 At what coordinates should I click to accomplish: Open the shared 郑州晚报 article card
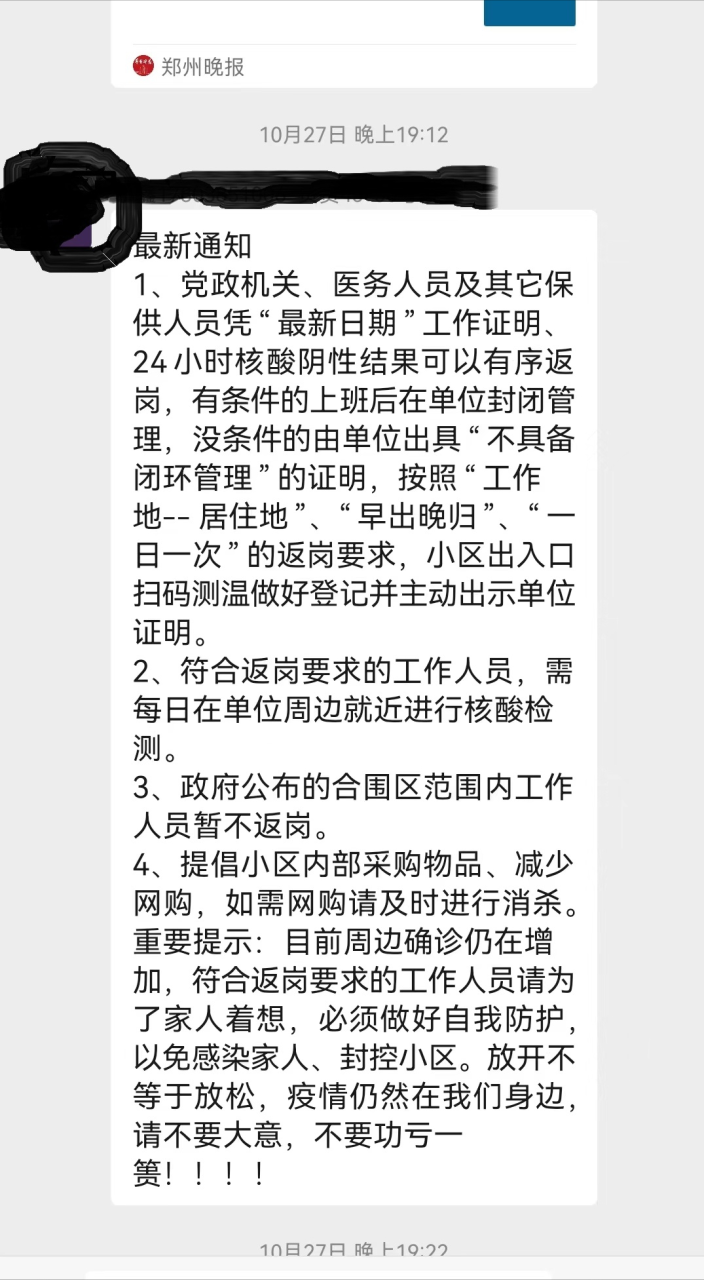[x=354, y=43]
